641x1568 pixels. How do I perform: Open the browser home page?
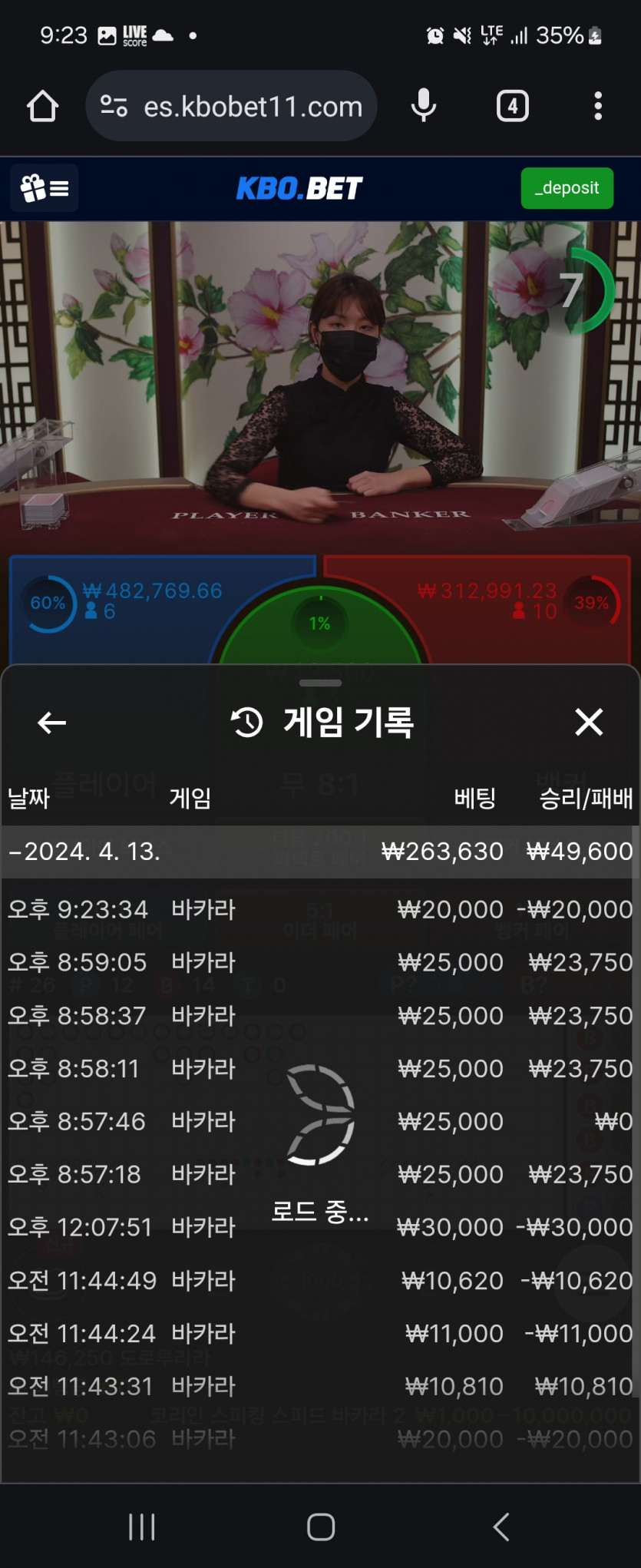coord(43,106)
